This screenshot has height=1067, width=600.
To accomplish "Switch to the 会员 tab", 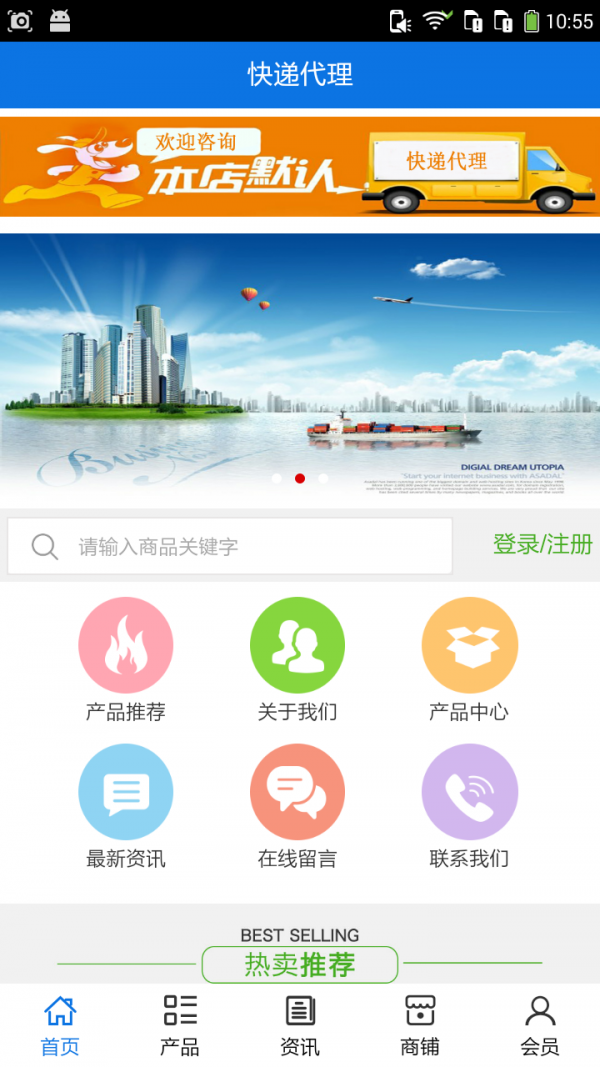I will 540,1025.
